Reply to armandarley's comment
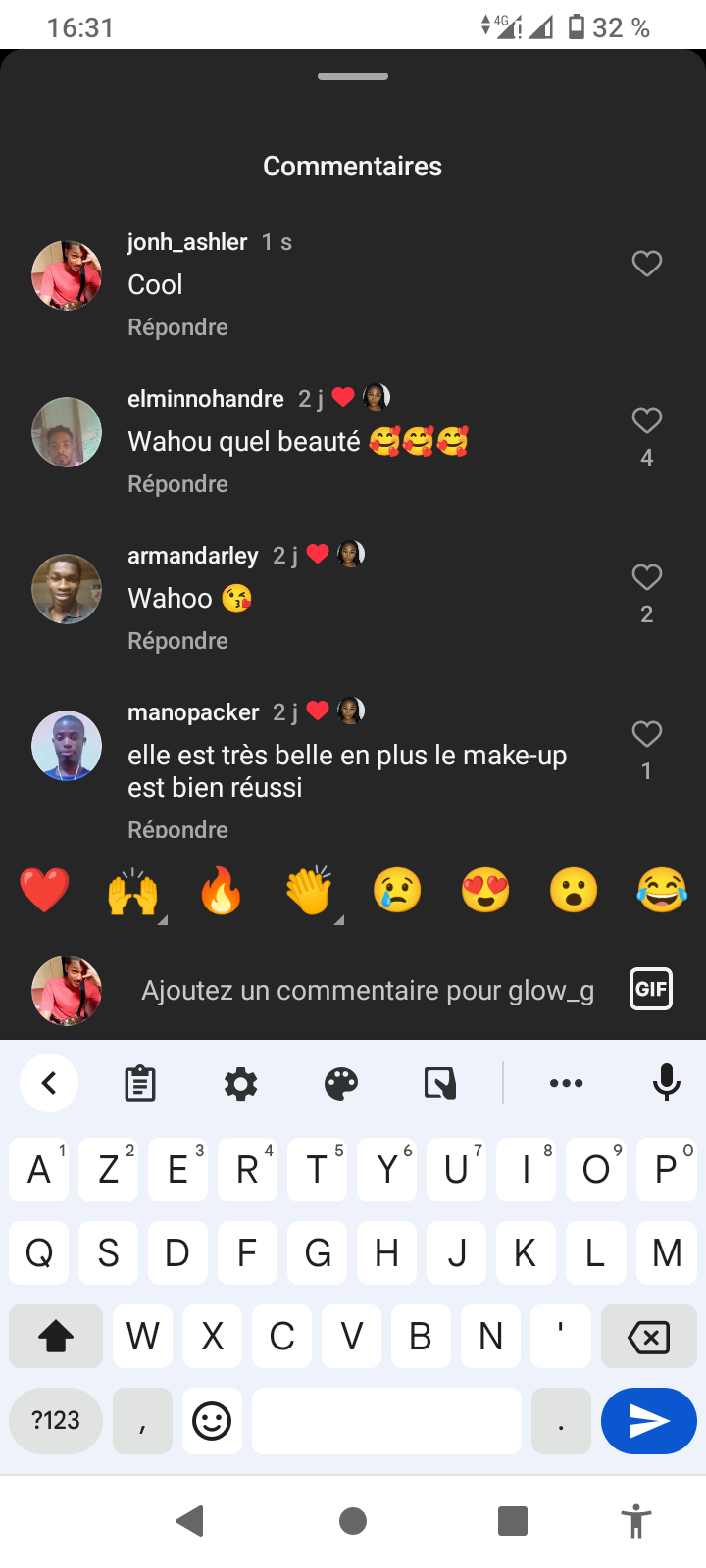706x1568 pixels. tap(177, 641)
